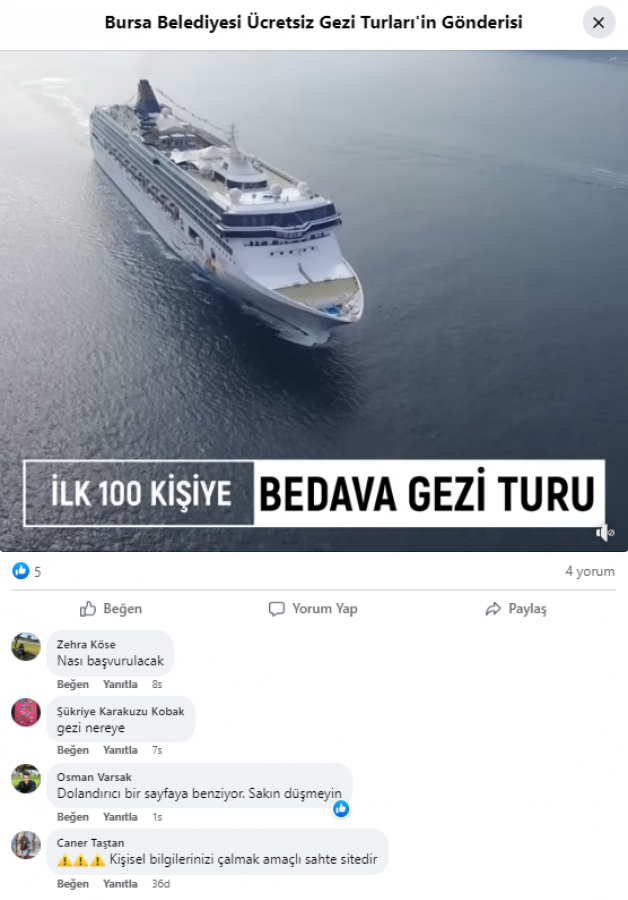The height and width of the screenshot is (900, 628).
Task: Like the post with Beğen button
Action: click(111, 608)
